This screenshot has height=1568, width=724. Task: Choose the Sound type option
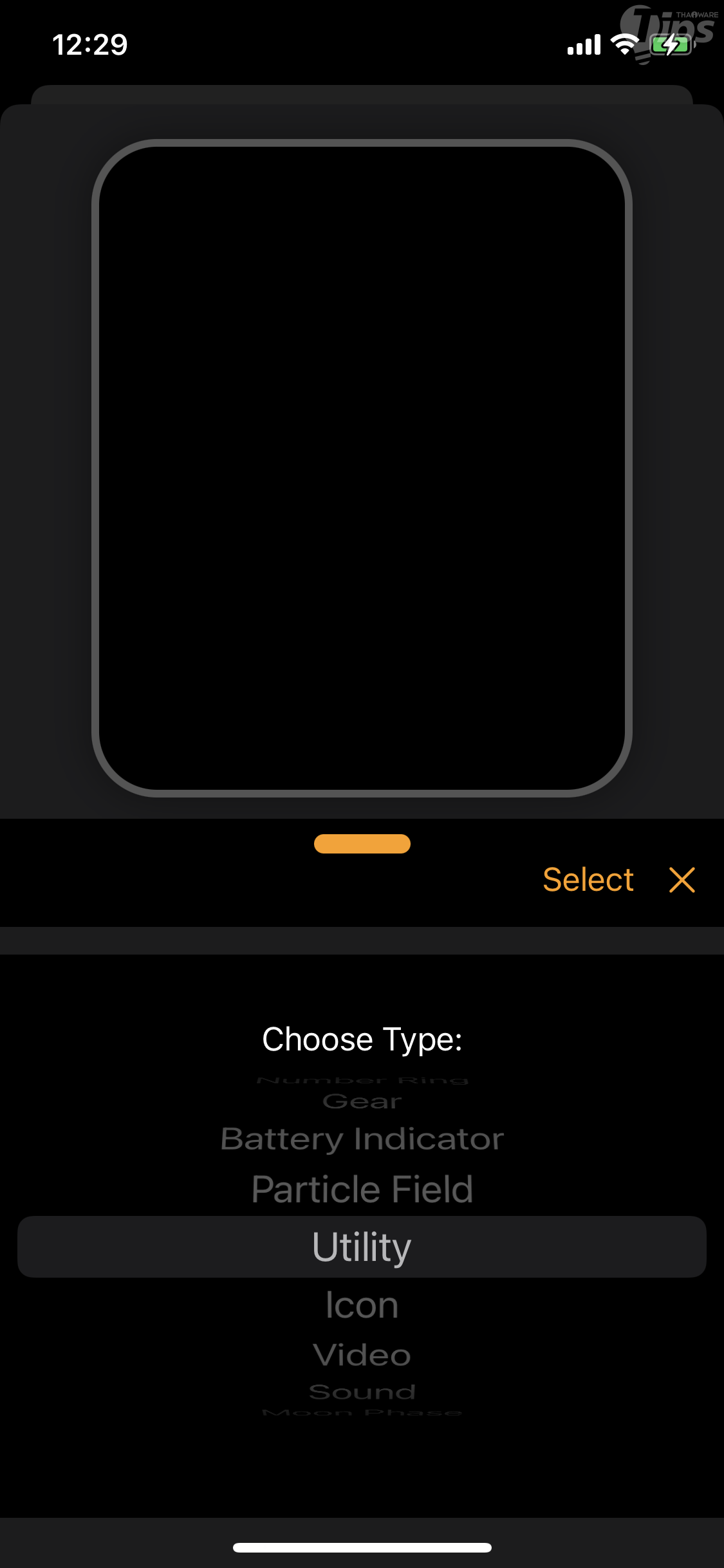362,1392
